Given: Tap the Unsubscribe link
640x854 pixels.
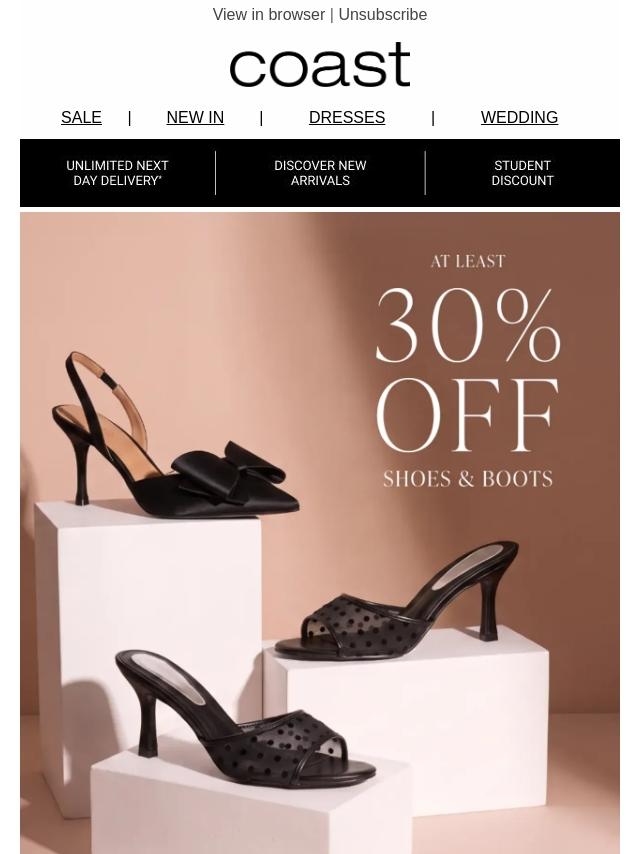Looking at the screenshot, I should [x=383, y=15].
